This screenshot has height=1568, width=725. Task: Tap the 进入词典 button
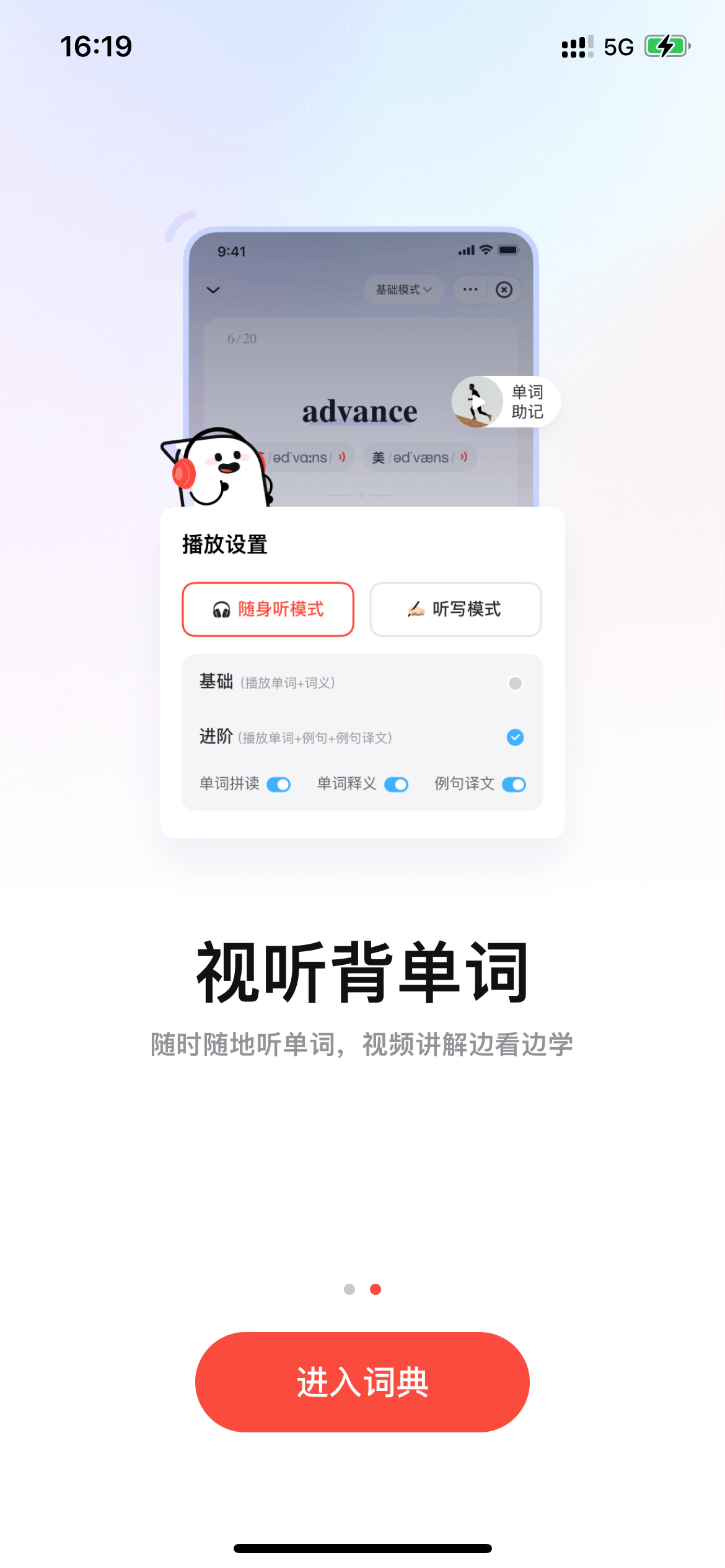click(362, 1382)
